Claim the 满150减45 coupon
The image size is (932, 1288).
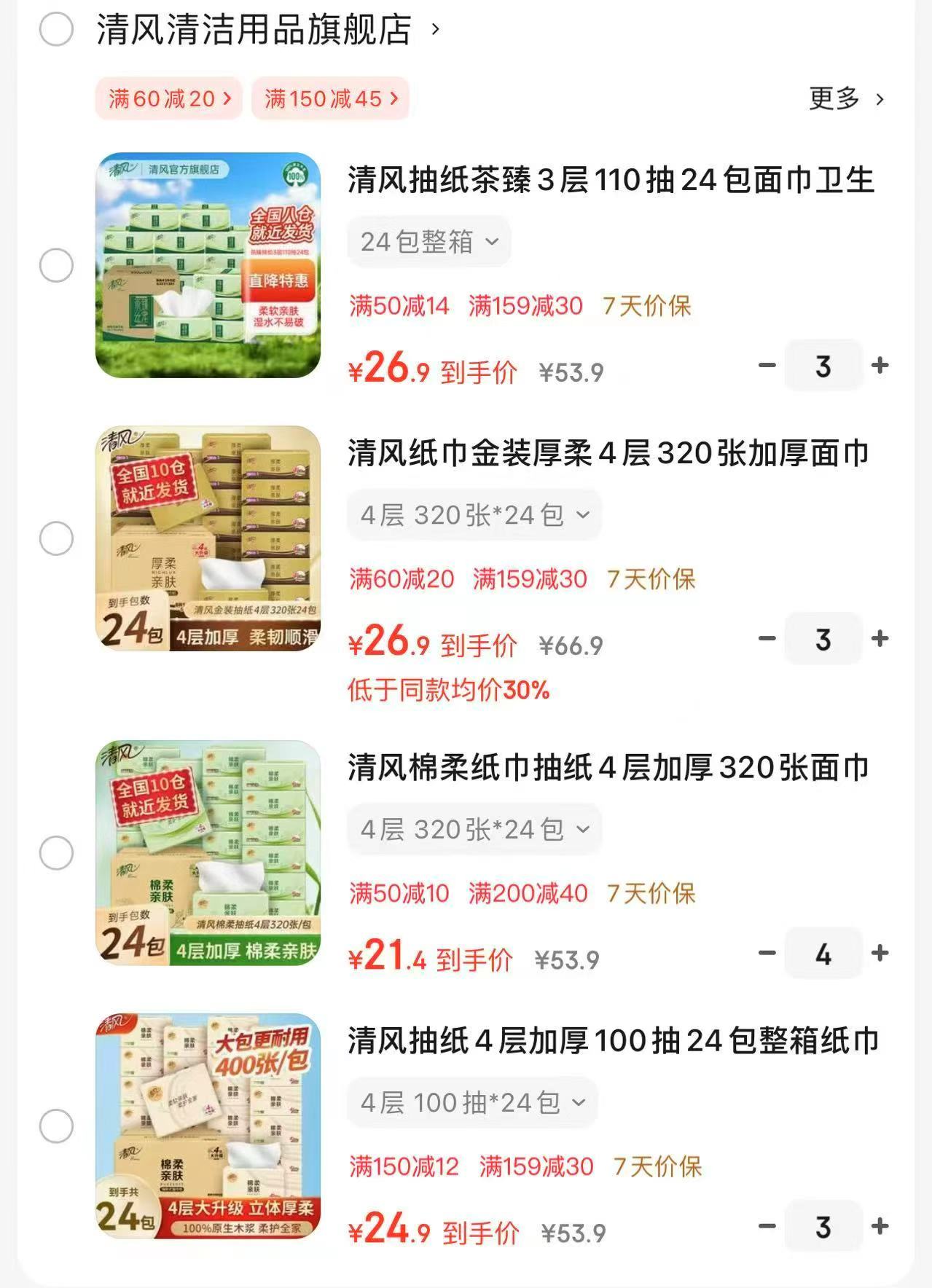click(329, 99)
